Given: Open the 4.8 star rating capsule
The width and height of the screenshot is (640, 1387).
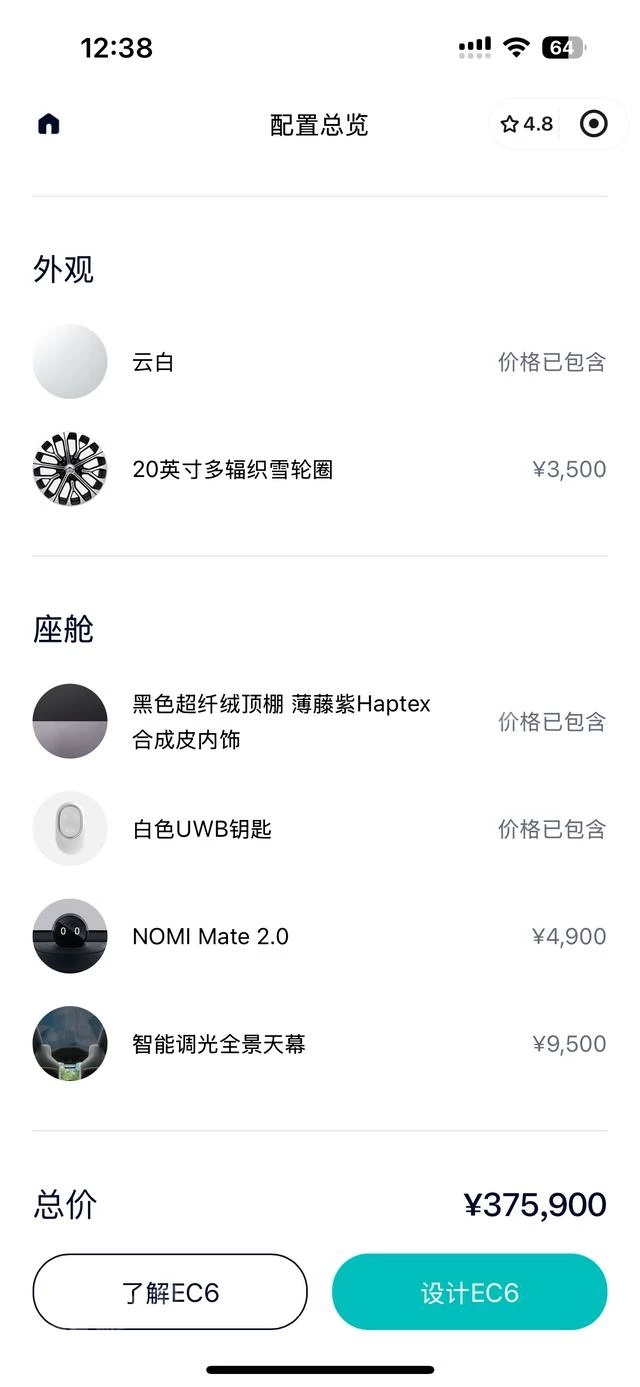Looking at the screenshot, I should (527, 124).
